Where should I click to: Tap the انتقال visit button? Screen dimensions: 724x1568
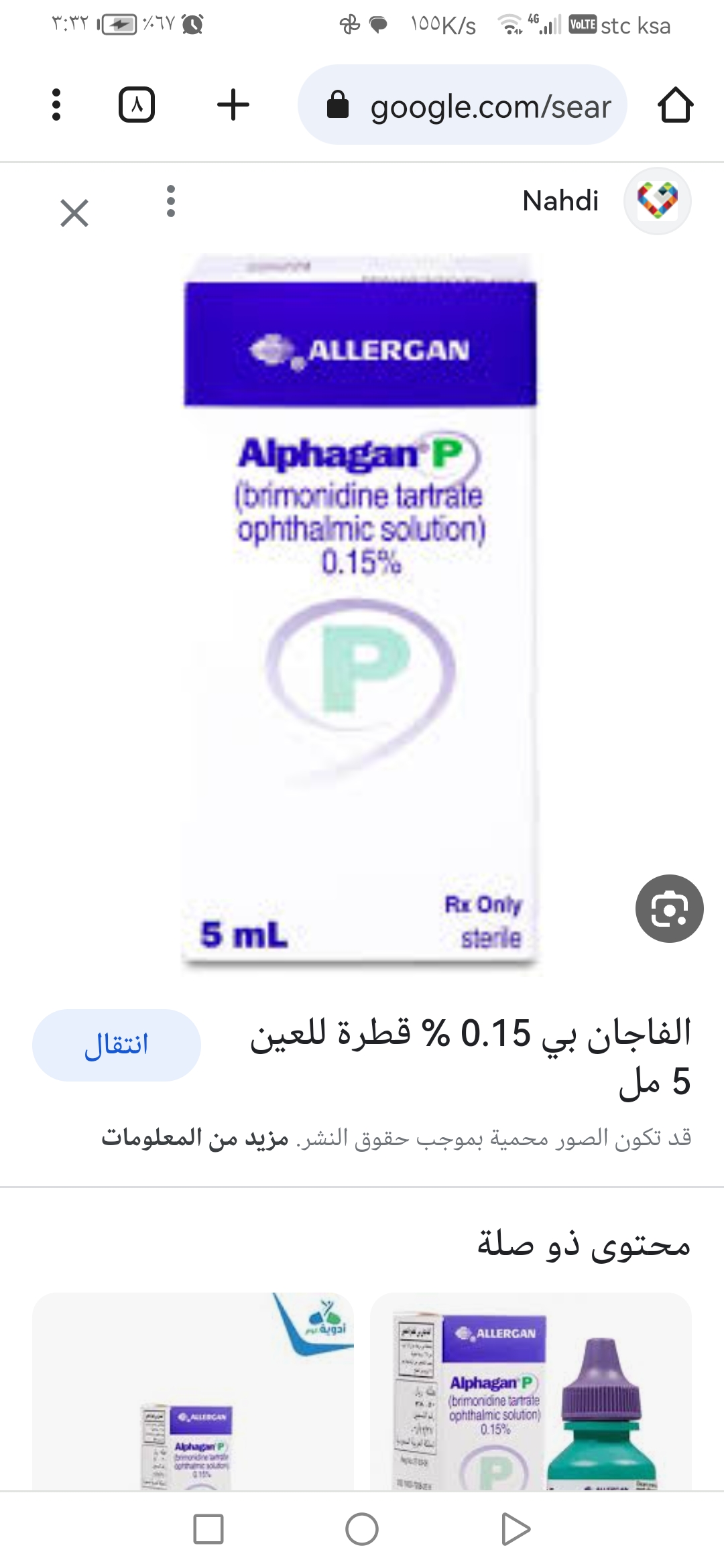(x=117, y=1045)
